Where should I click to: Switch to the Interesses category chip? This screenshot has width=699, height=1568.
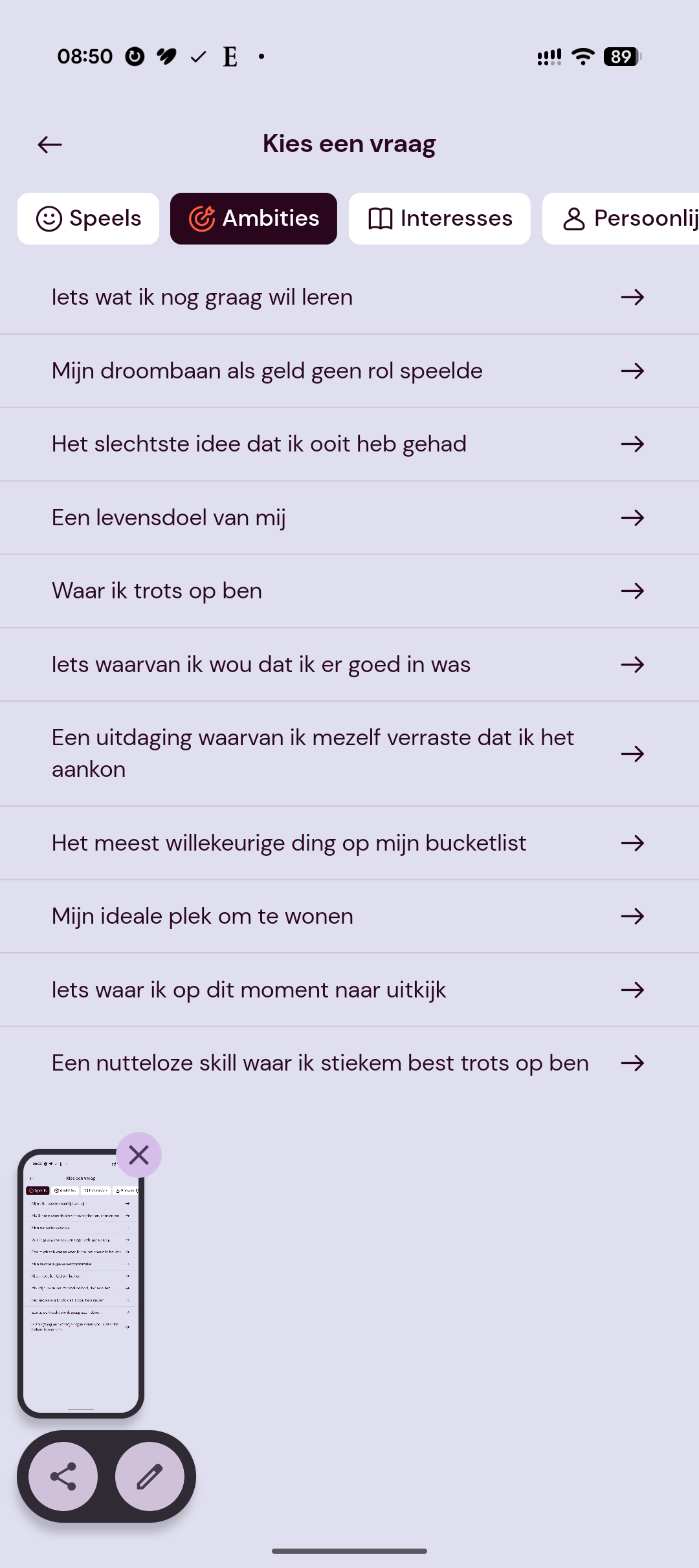439,219
